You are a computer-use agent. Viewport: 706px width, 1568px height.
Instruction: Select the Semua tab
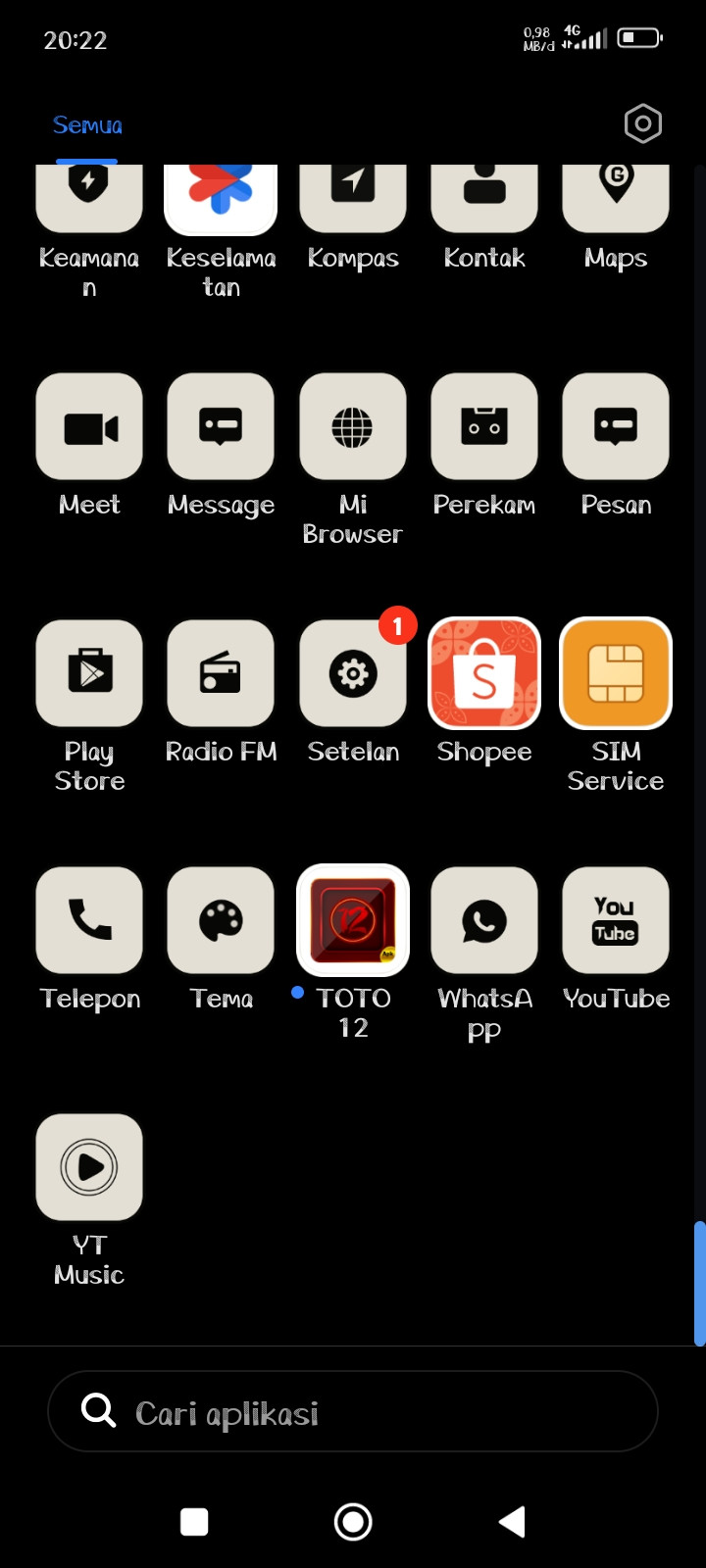[x=87, y=125]
